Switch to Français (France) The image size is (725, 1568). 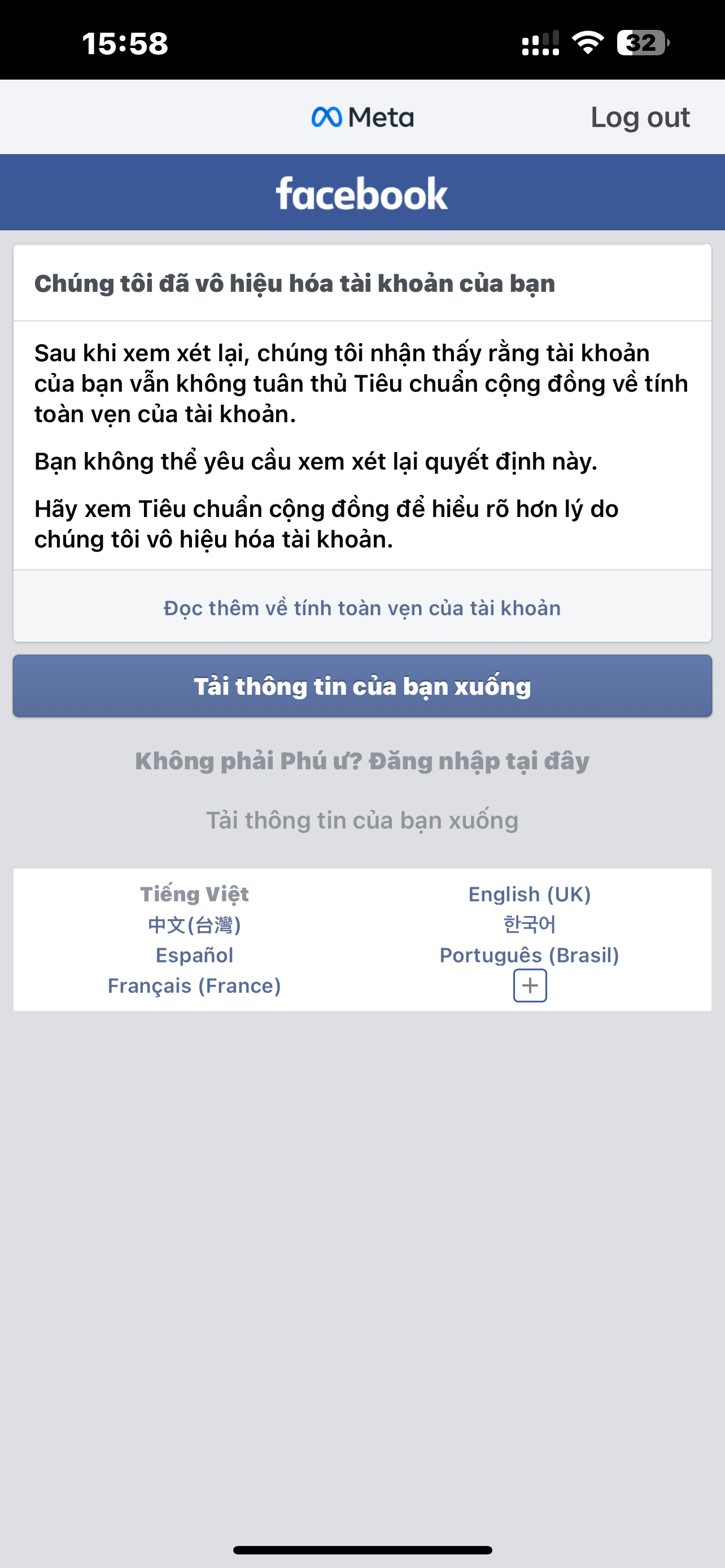pos(194,986)
